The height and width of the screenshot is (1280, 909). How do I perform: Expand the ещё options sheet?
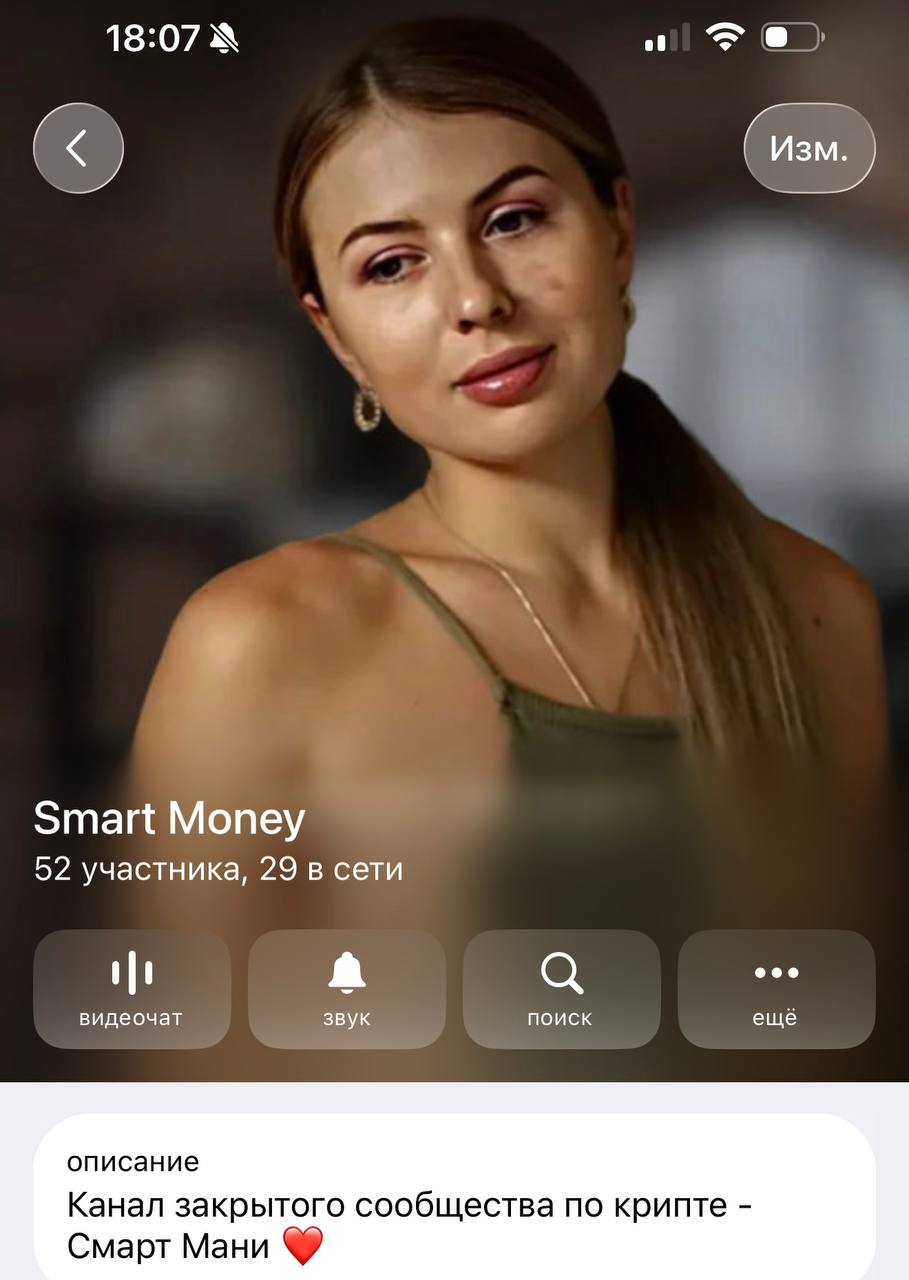776,988
